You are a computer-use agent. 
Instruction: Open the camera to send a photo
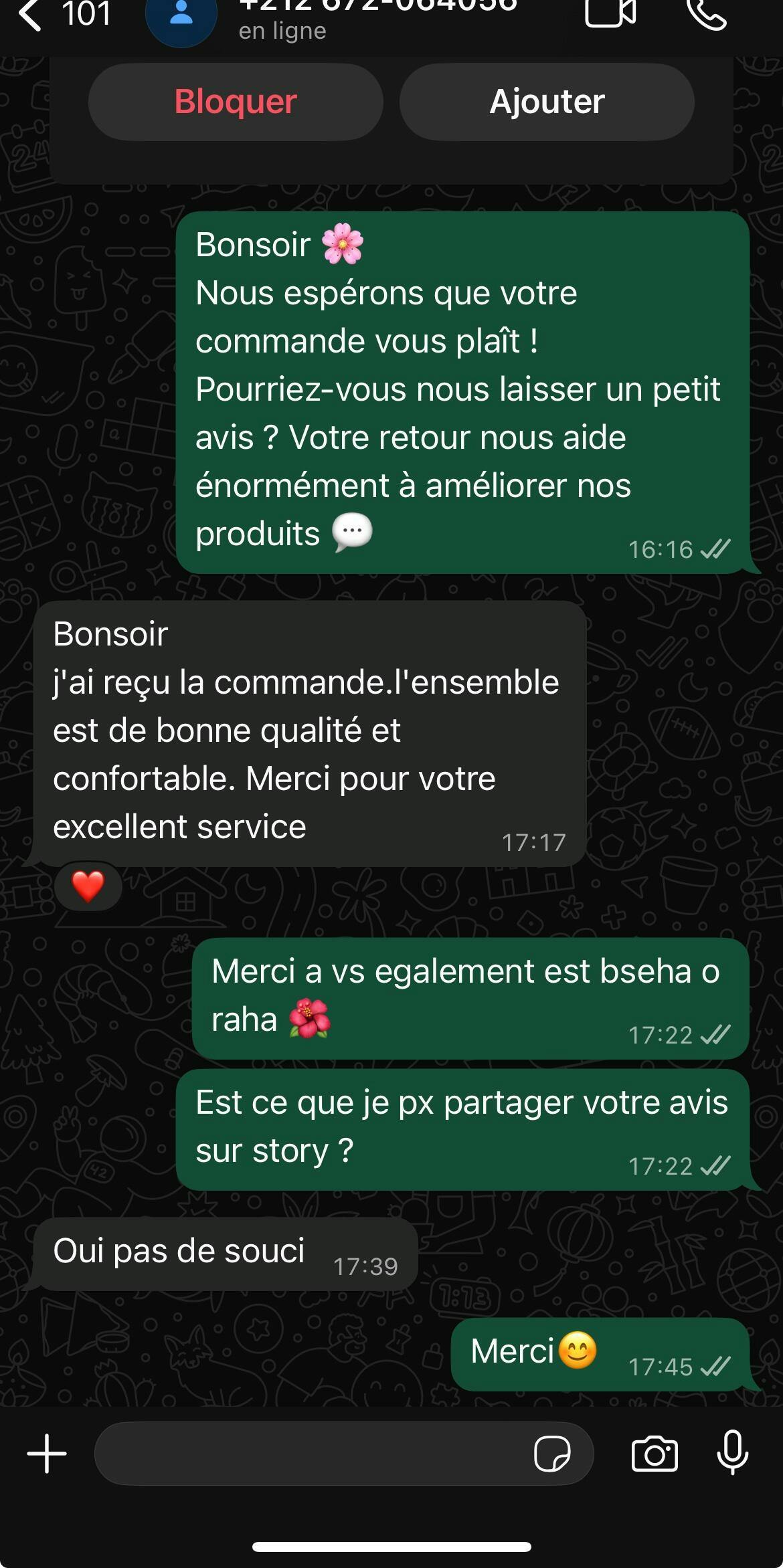(655, 1453)
